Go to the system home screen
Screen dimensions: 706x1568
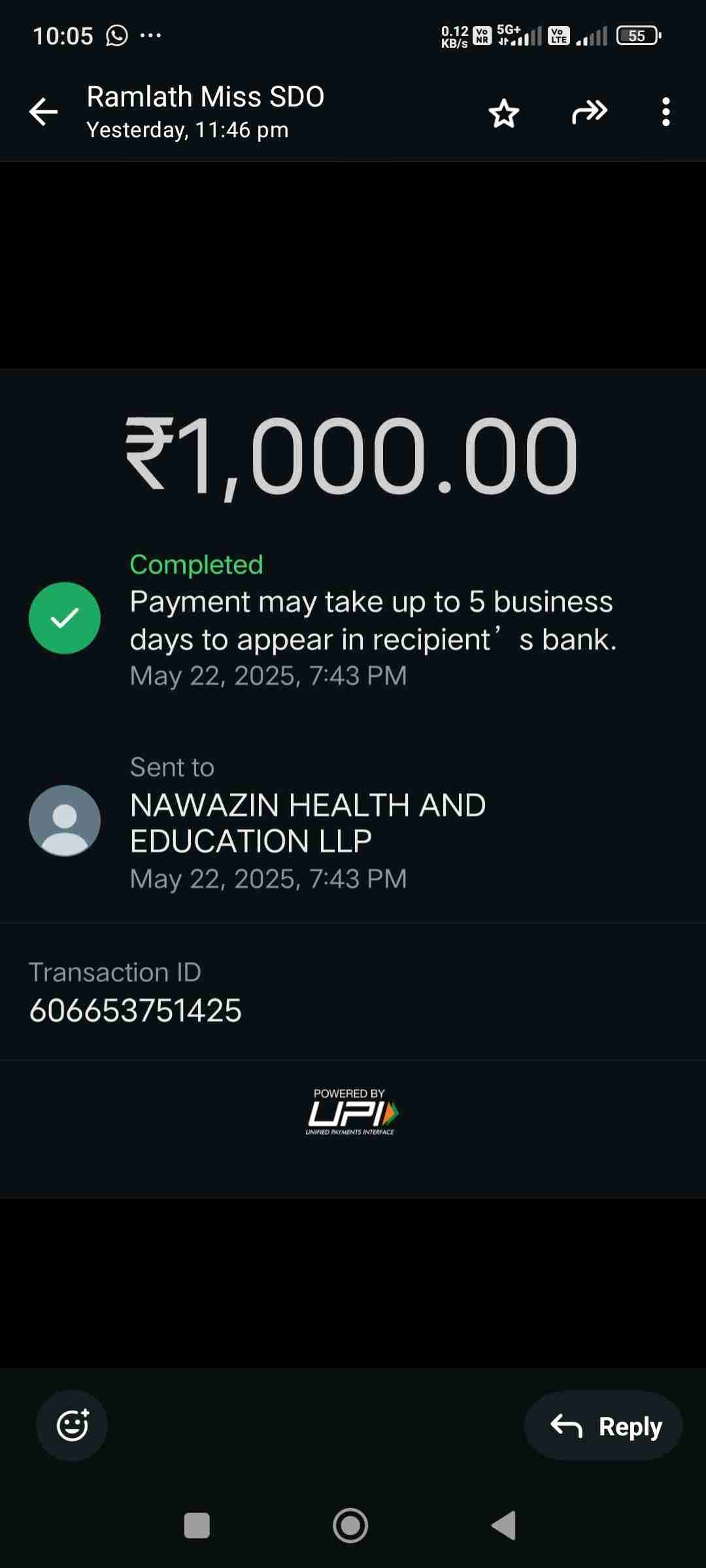pyautogui.click(x=350, y=1526)
